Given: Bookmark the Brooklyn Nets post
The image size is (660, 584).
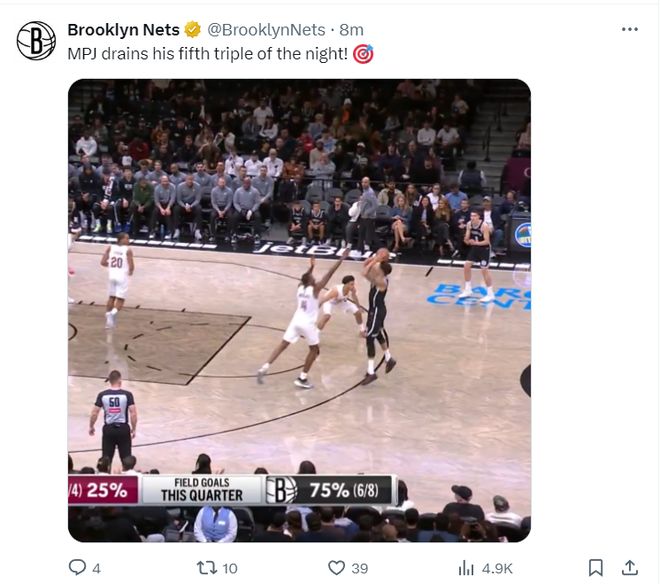Looking at the screenshot, I should click(595, 567).
